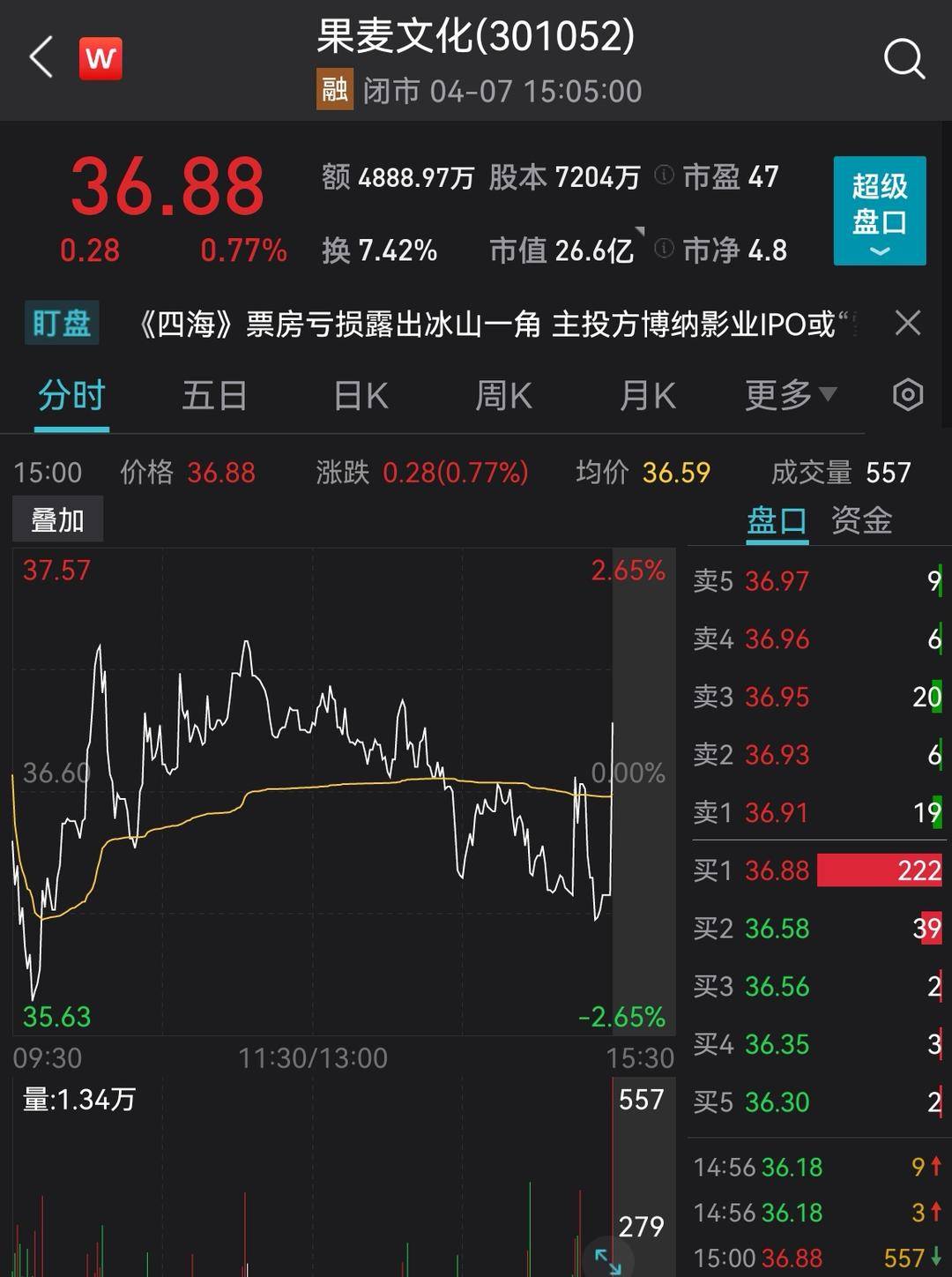Switch to the 资金 tab
This screenshot has width=952, height=1277.
point(861,520)
